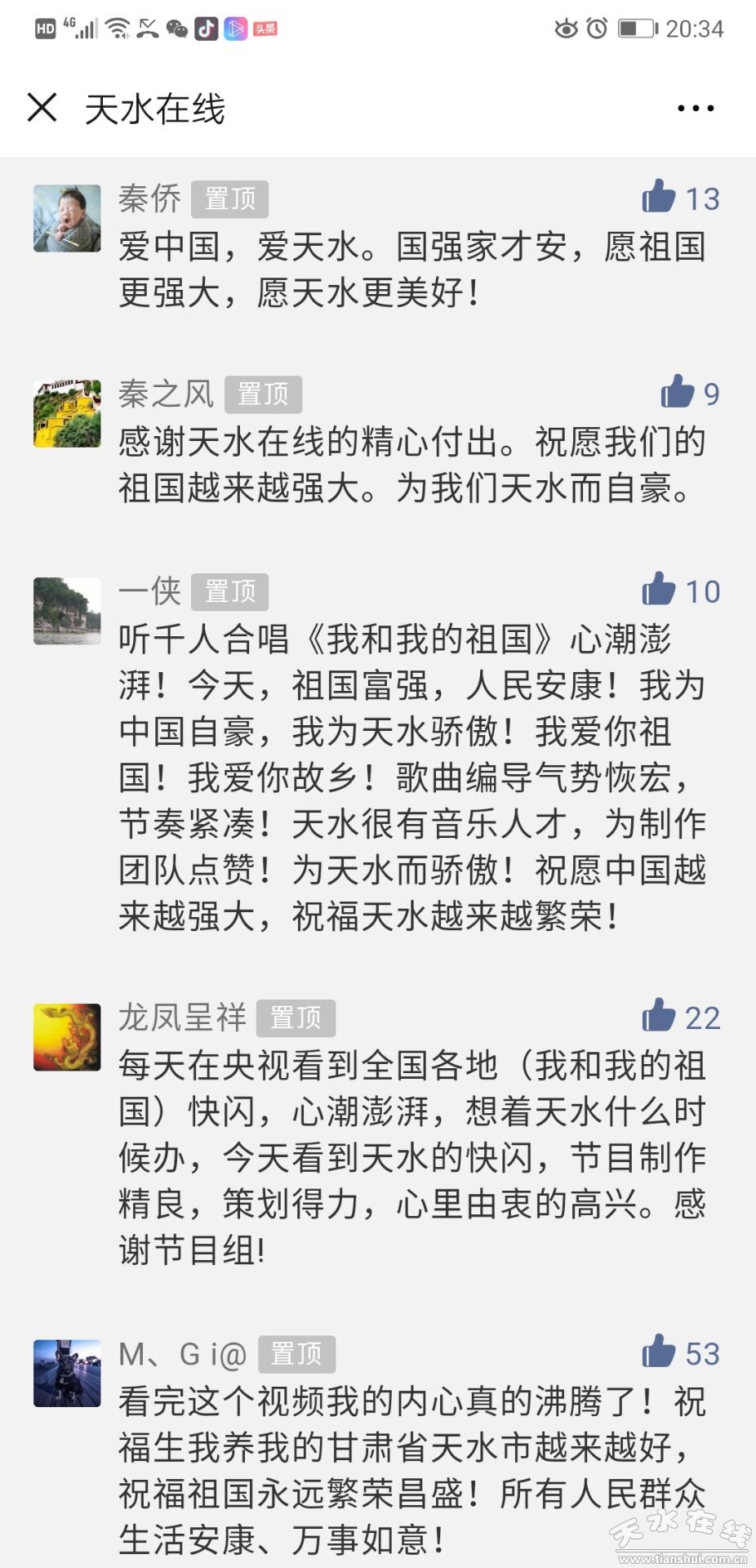Like 一侠's comment
756x1568 pixels.
659,589
